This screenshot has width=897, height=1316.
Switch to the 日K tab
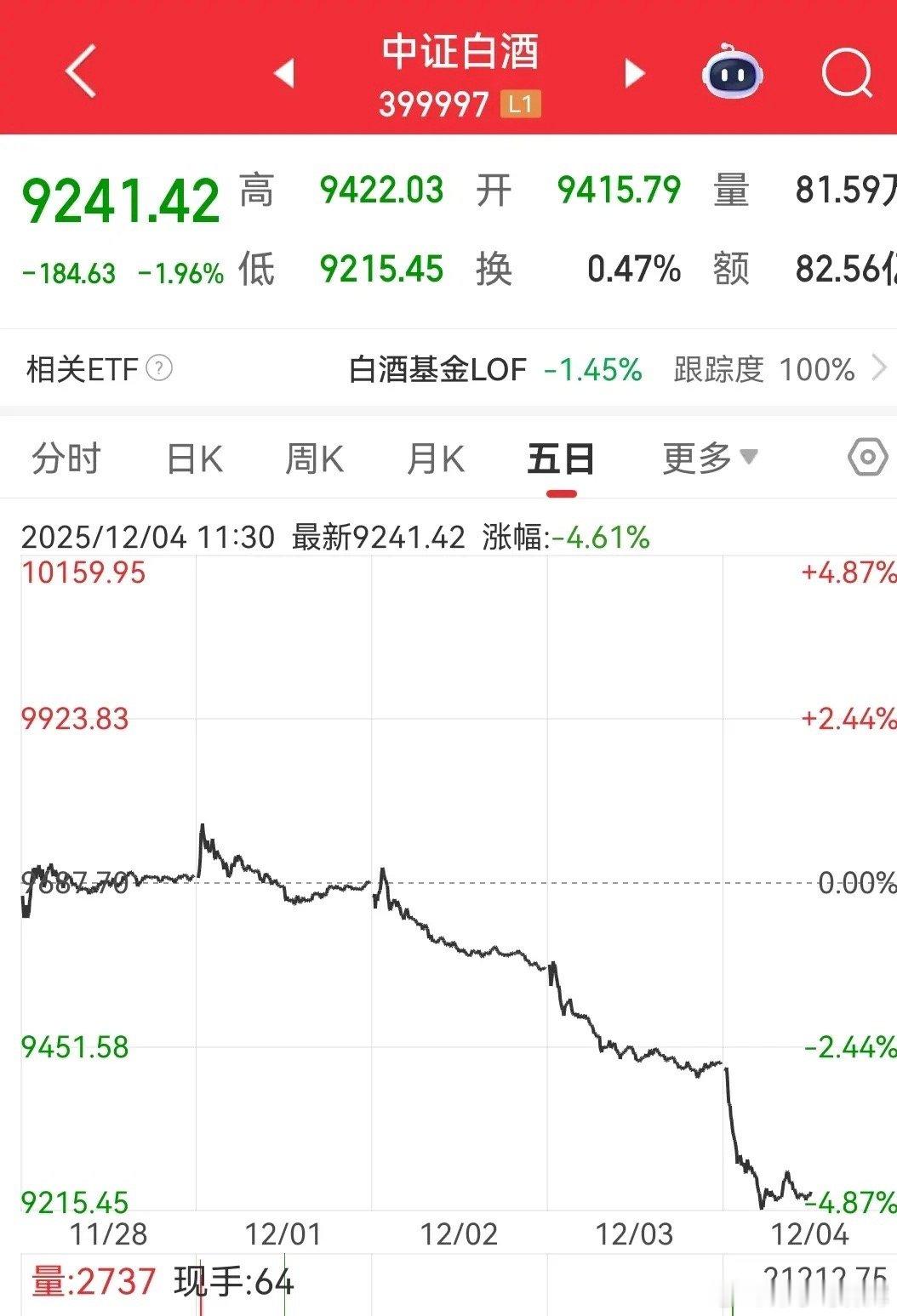(x=193, y=457)
